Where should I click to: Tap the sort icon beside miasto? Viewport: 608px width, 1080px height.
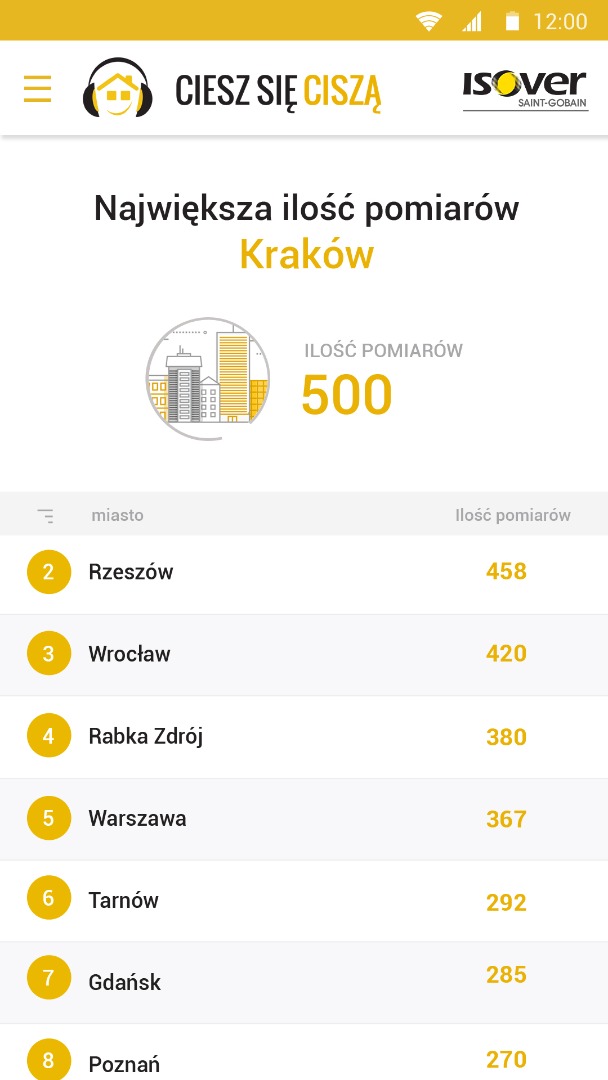(x=46, y=516)
